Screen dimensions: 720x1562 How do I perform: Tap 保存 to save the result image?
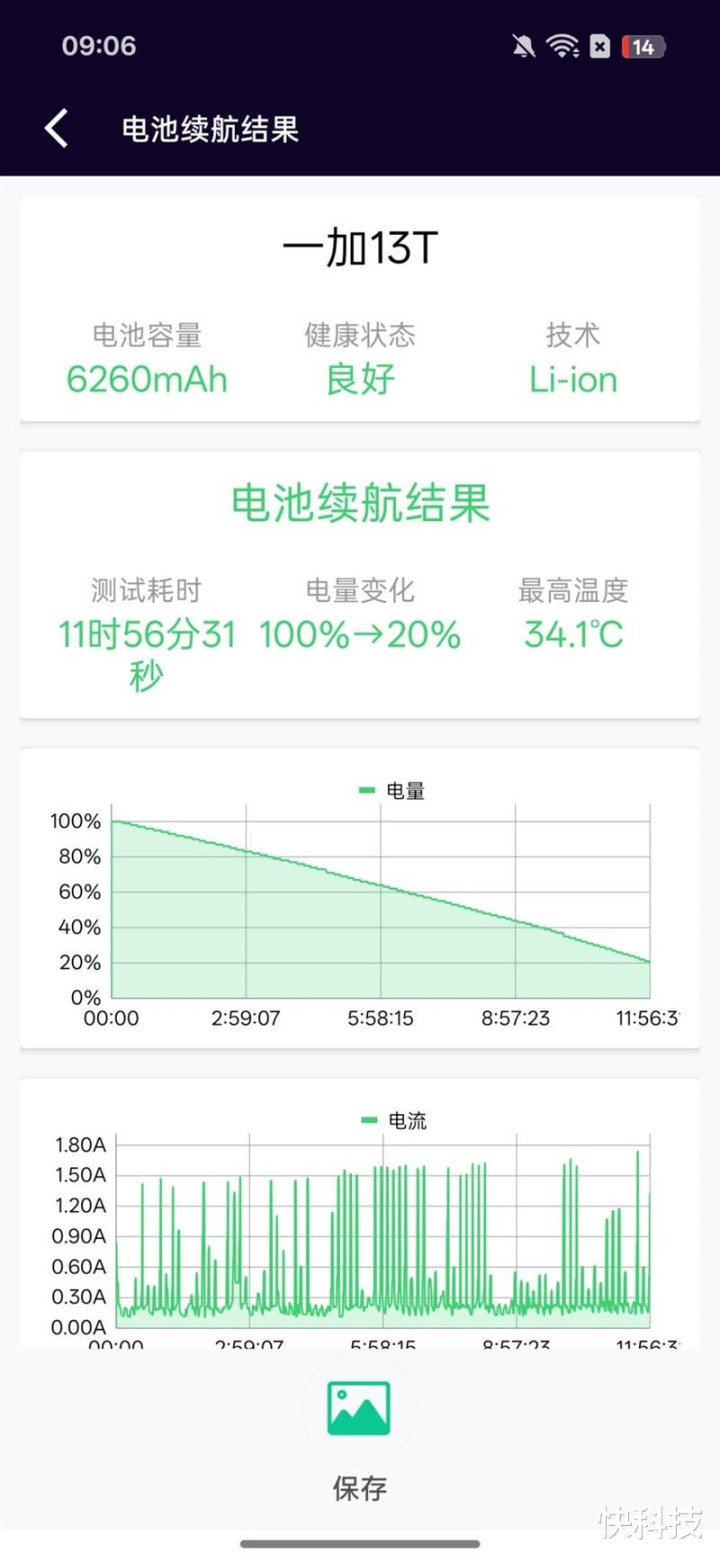tap(359, 1437)
